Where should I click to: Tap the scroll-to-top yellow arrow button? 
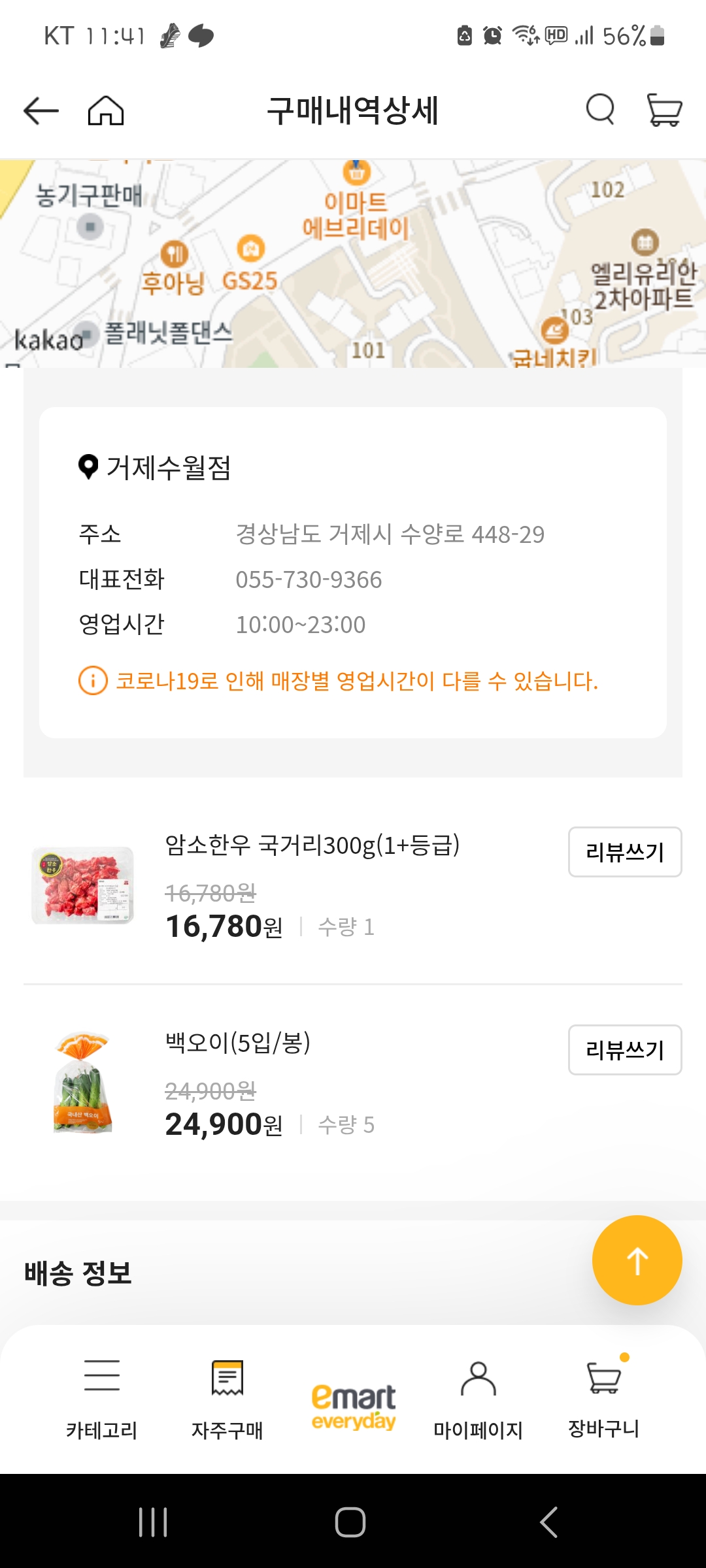(637, 1259)
